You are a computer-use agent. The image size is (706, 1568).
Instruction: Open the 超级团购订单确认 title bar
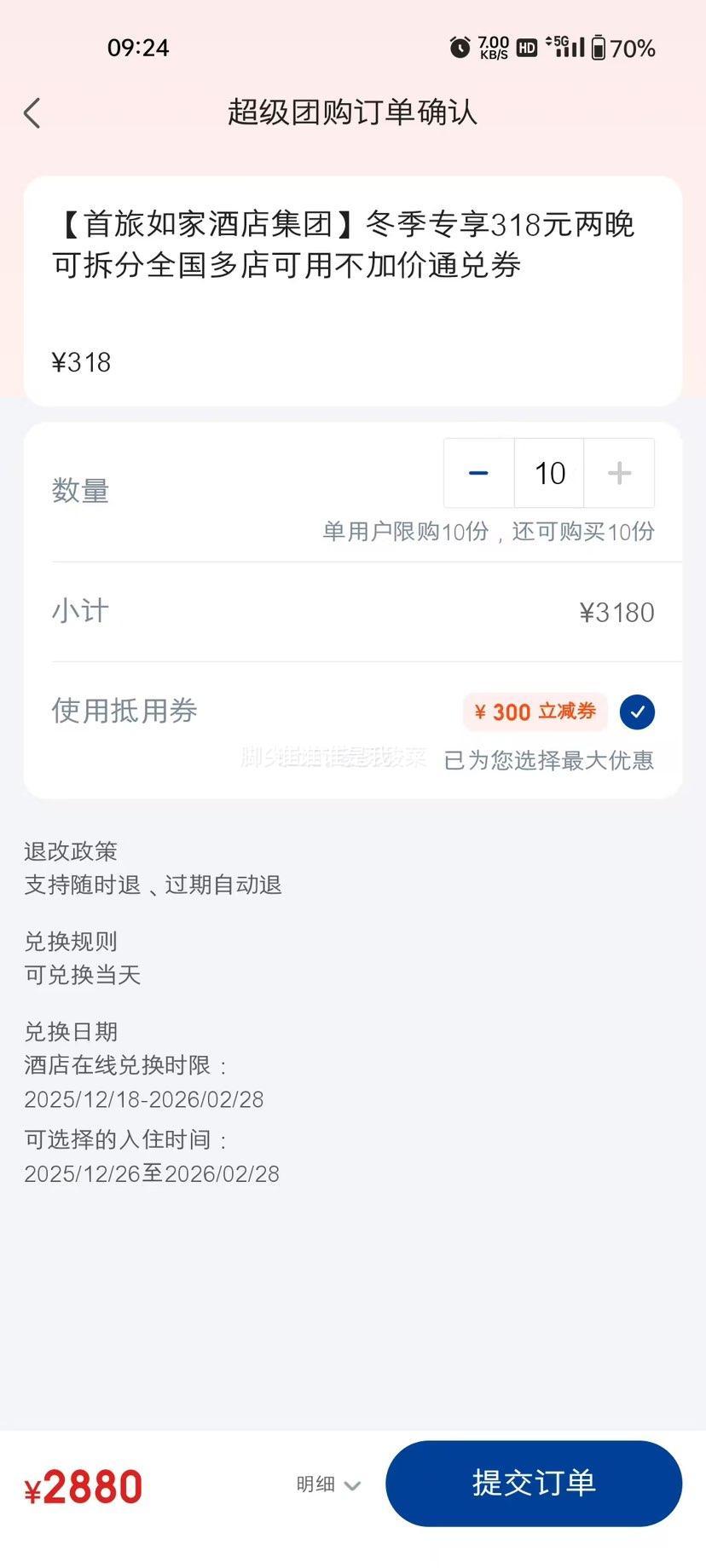coord(353,112)
